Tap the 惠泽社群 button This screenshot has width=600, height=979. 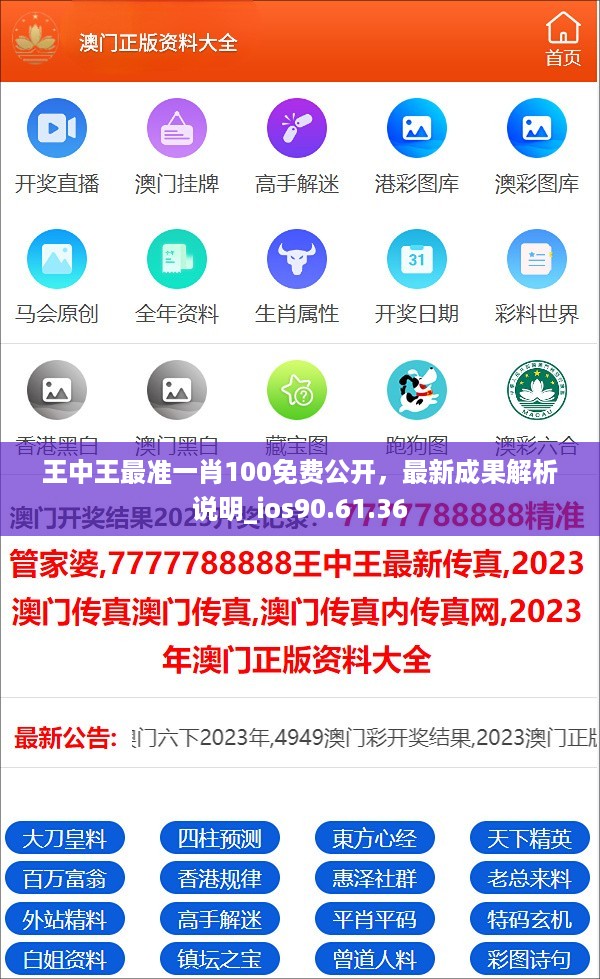point(375,879)
